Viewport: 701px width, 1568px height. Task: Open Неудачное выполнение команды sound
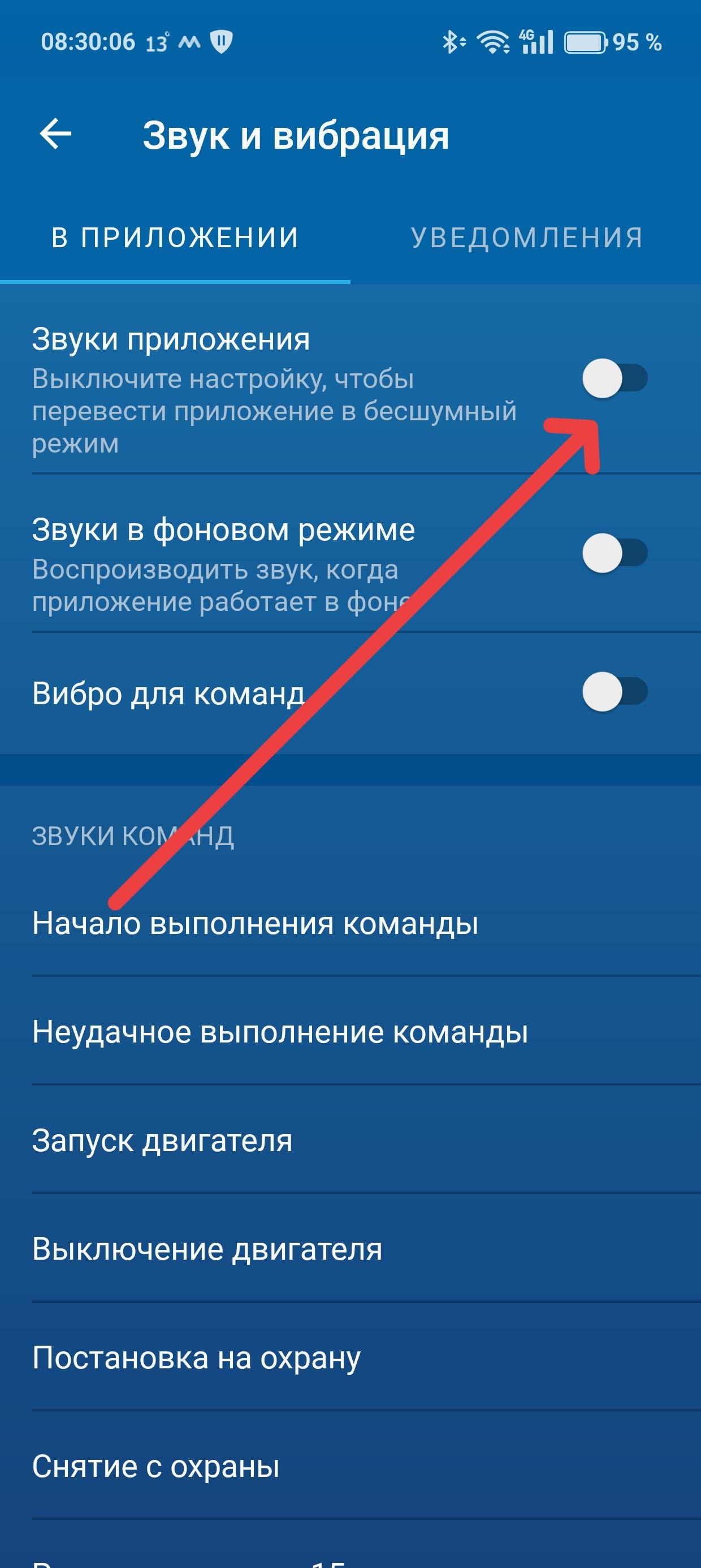pyautogui.click(x=280, y=1032)
